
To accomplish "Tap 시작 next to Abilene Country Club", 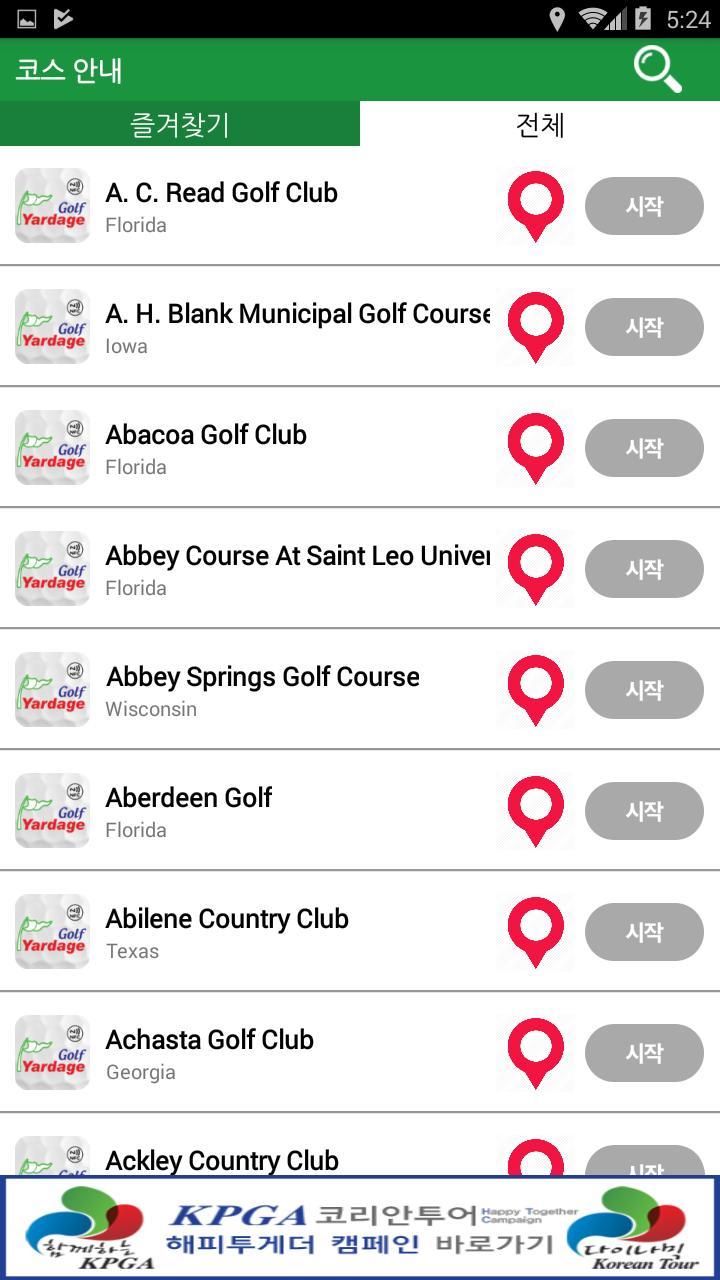I will pyautogui.click(x=644, y=932).
